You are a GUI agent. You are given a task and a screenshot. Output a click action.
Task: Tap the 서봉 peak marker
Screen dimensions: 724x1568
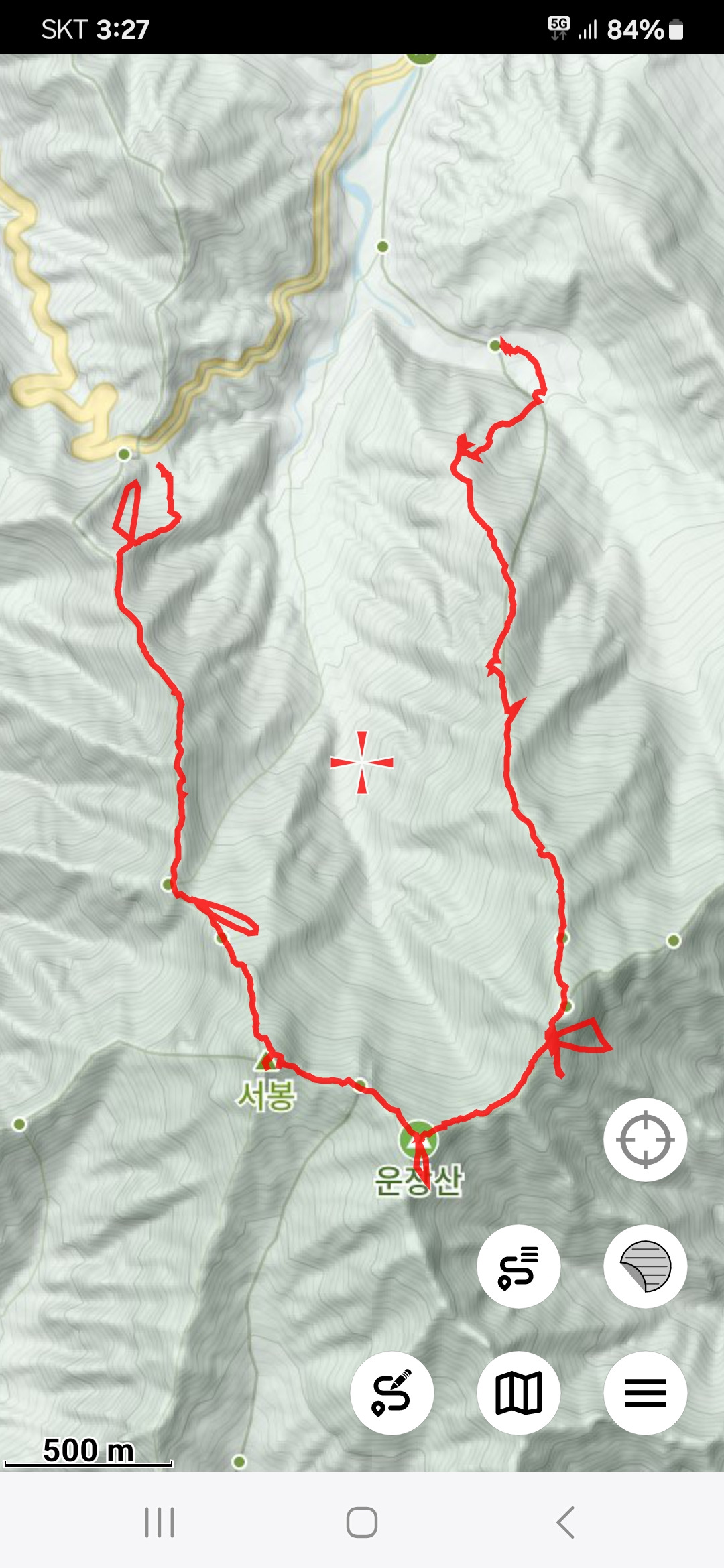[267, 1061]
